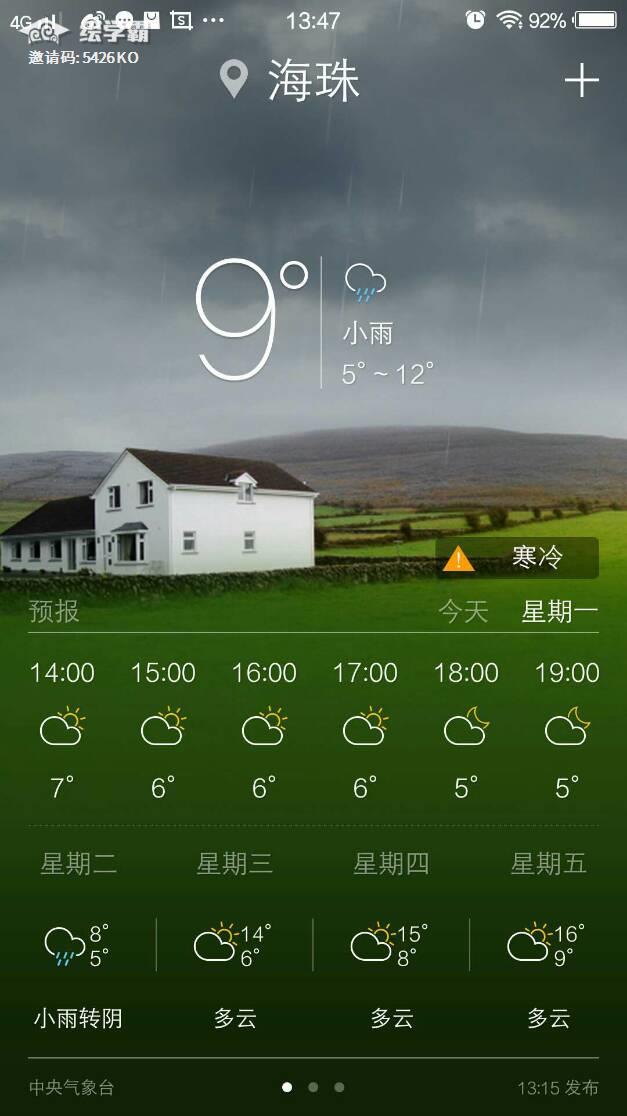The width and height of the screenshot is (627, 1116).
Task: Switch forecast to 星期一 tab
Action: [559, 612]
